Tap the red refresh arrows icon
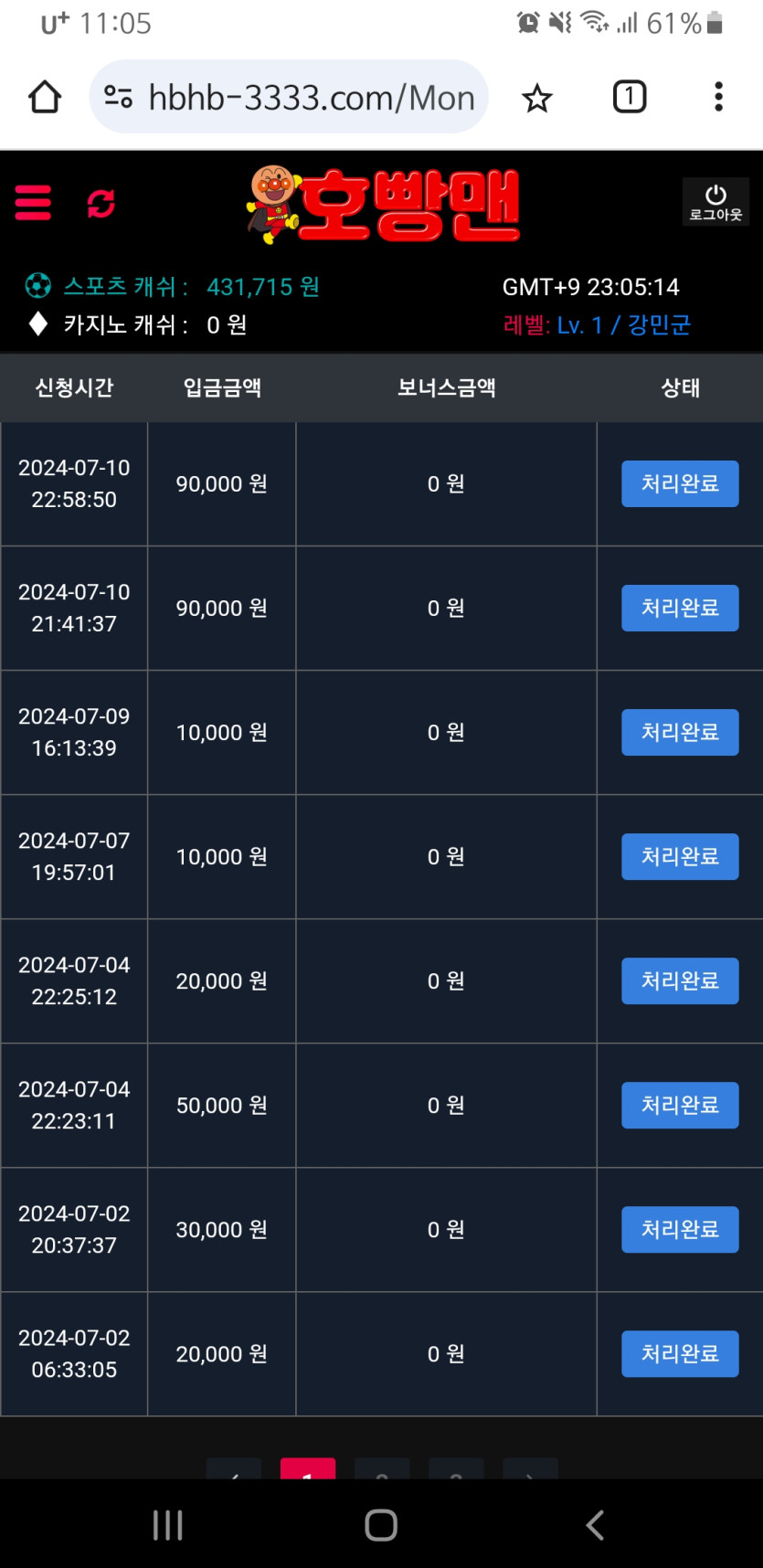Screen dimensions: 763x1568 coord(101,203)
